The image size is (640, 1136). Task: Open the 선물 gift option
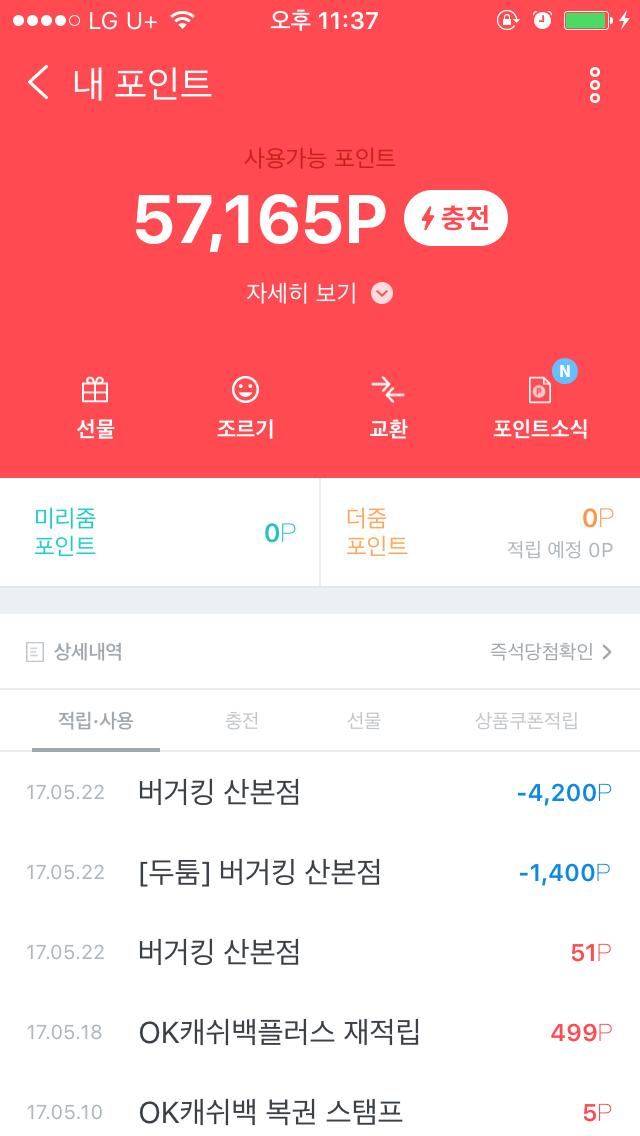pyautogui.click(x=95, y=408)
